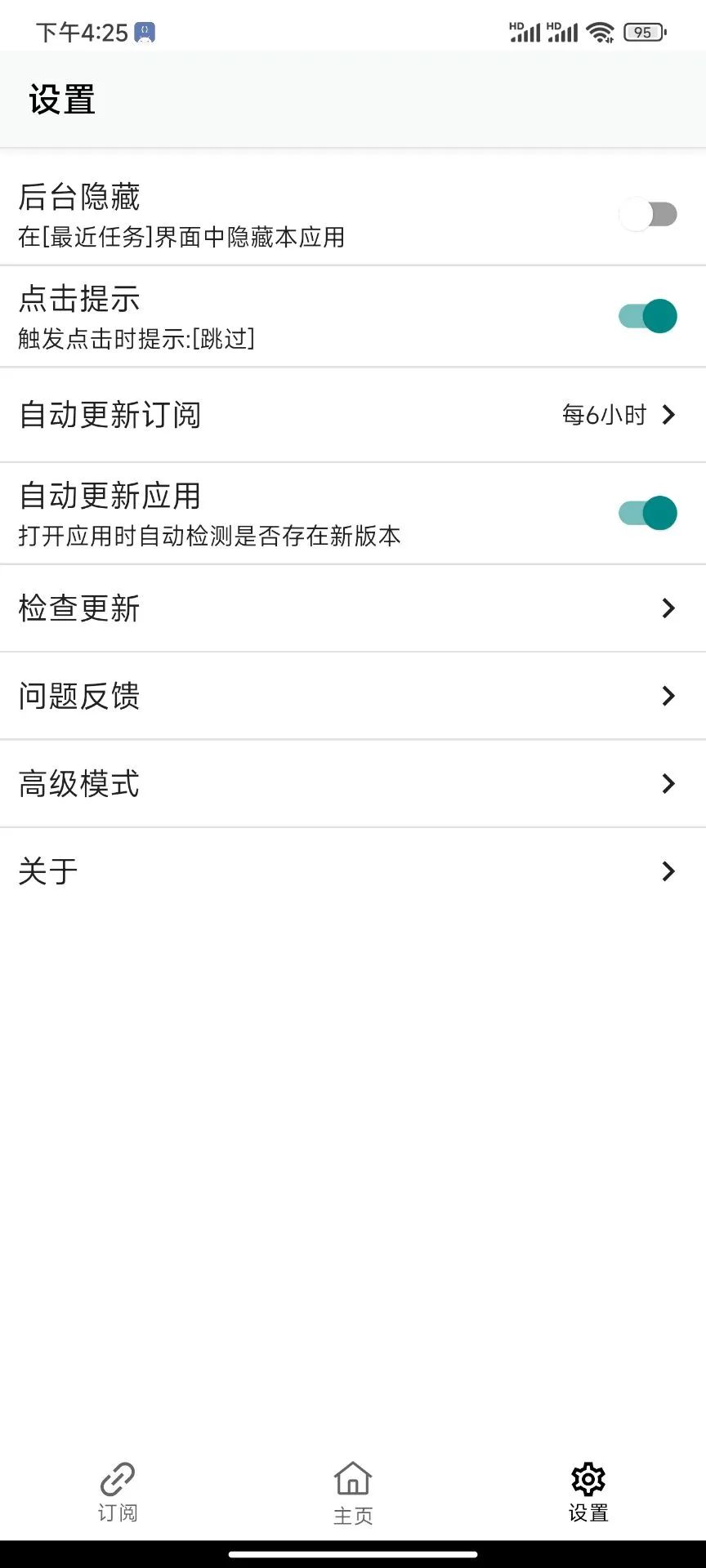
Task: Disable the 自动更新应用 switch
Action: click(647, 514)
